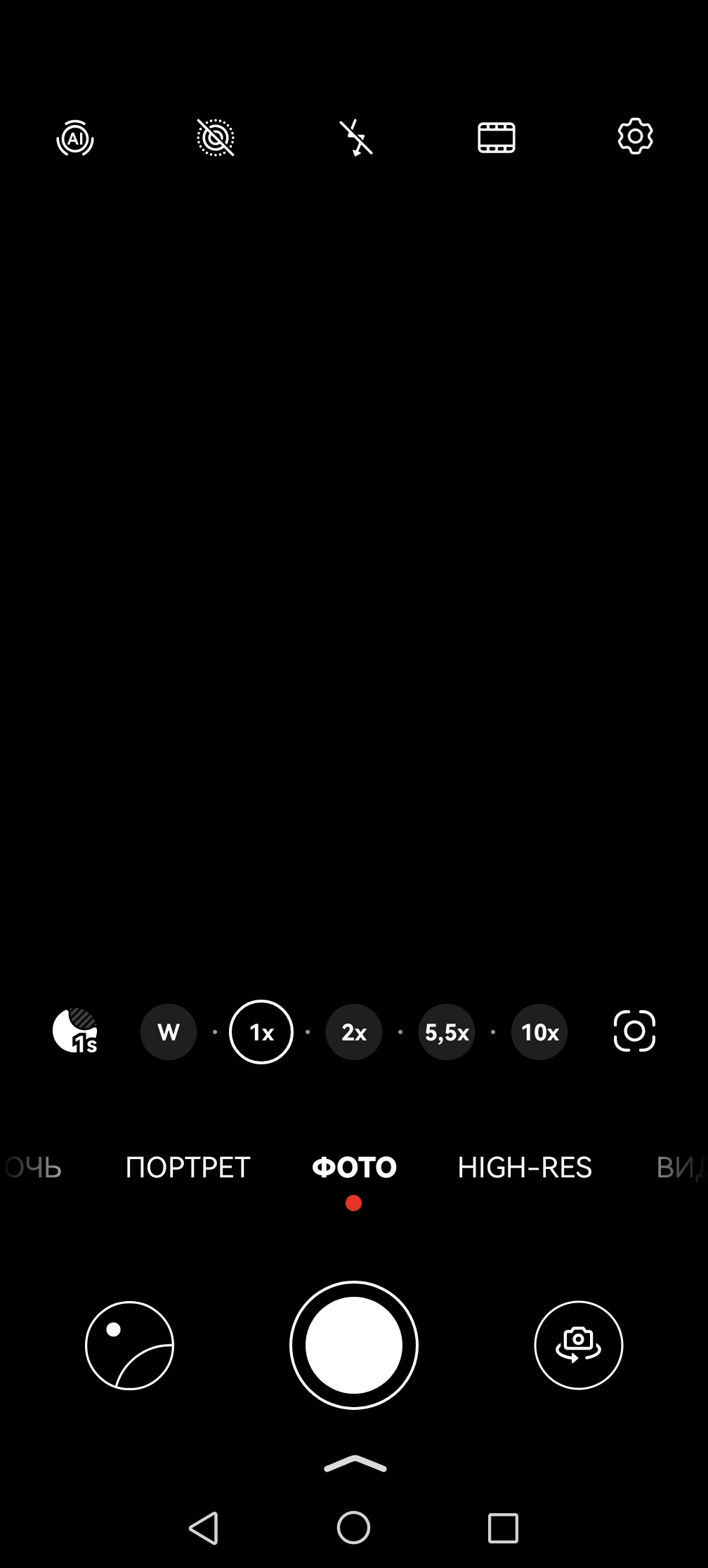Toggle the AI scene mode icon
Viewport: 708px width, 1568px height.
pos(75,138)
